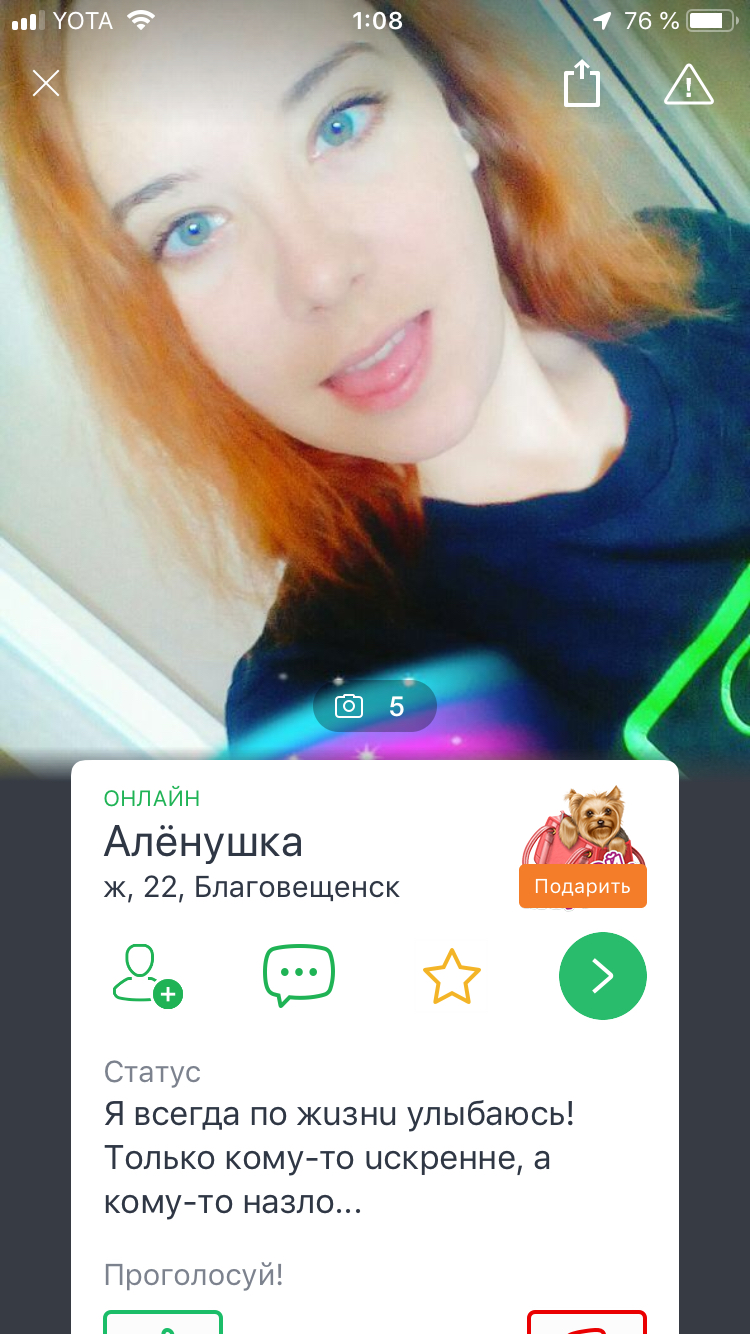Vote positively with the green button
Image resolution: width=750 pixels, height=1334 pixels.
point(163,1321)
